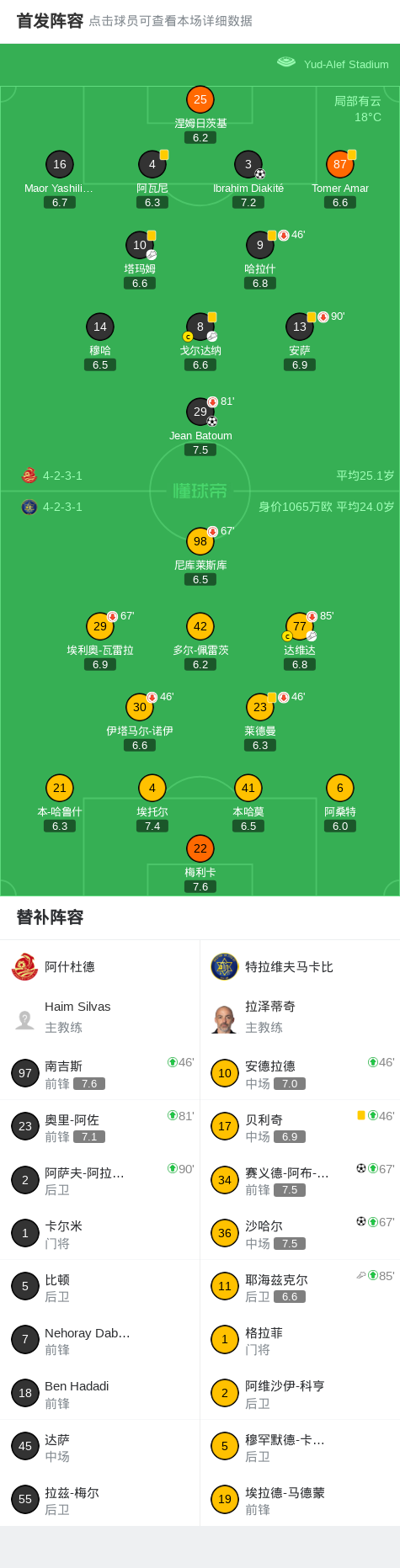View 尼库莱斯库 number 98 stats

[x=200, y=556]
